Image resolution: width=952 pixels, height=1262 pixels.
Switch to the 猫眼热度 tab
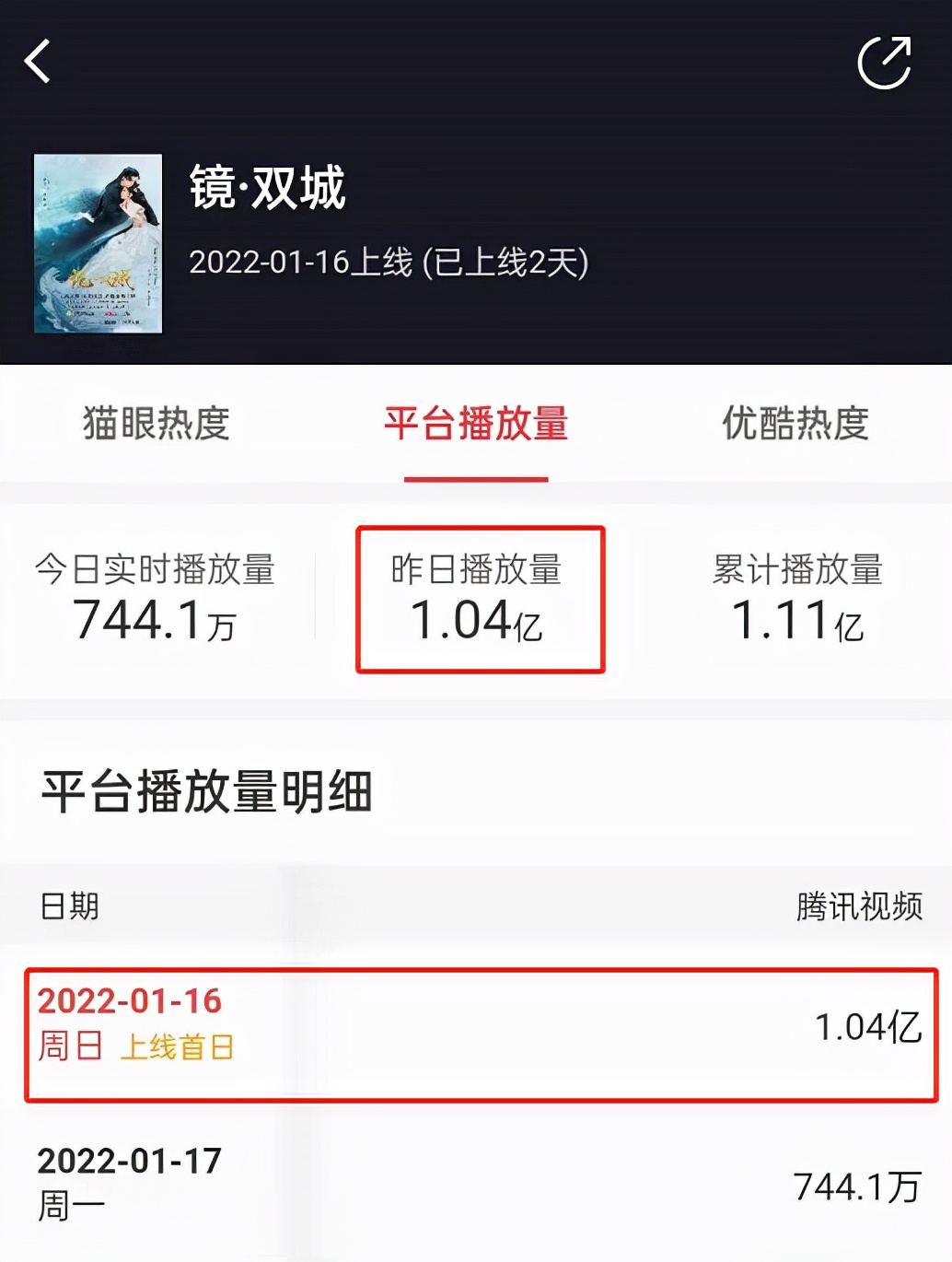tap(155, 424)
